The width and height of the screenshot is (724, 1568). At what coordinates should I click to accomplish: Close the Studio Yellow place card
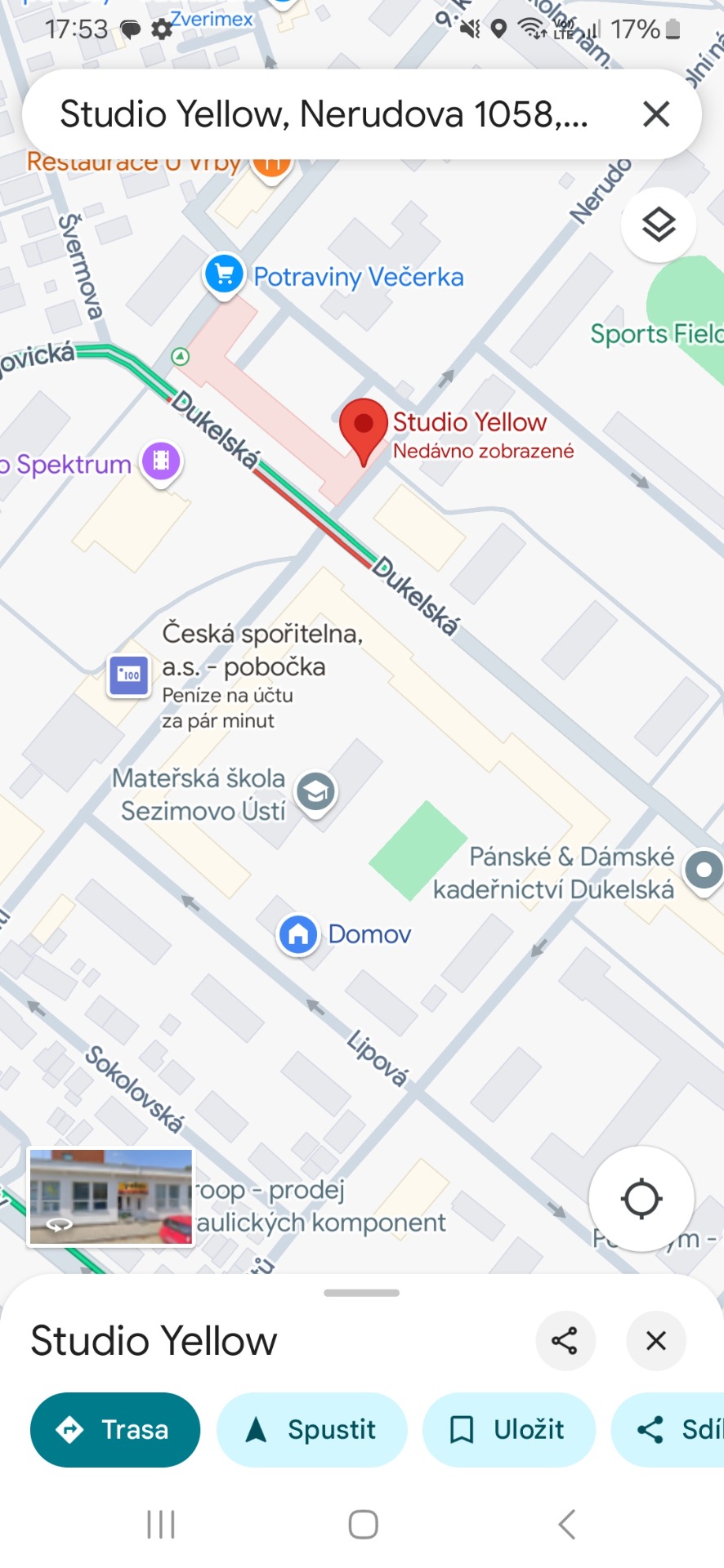[655, 1340]
